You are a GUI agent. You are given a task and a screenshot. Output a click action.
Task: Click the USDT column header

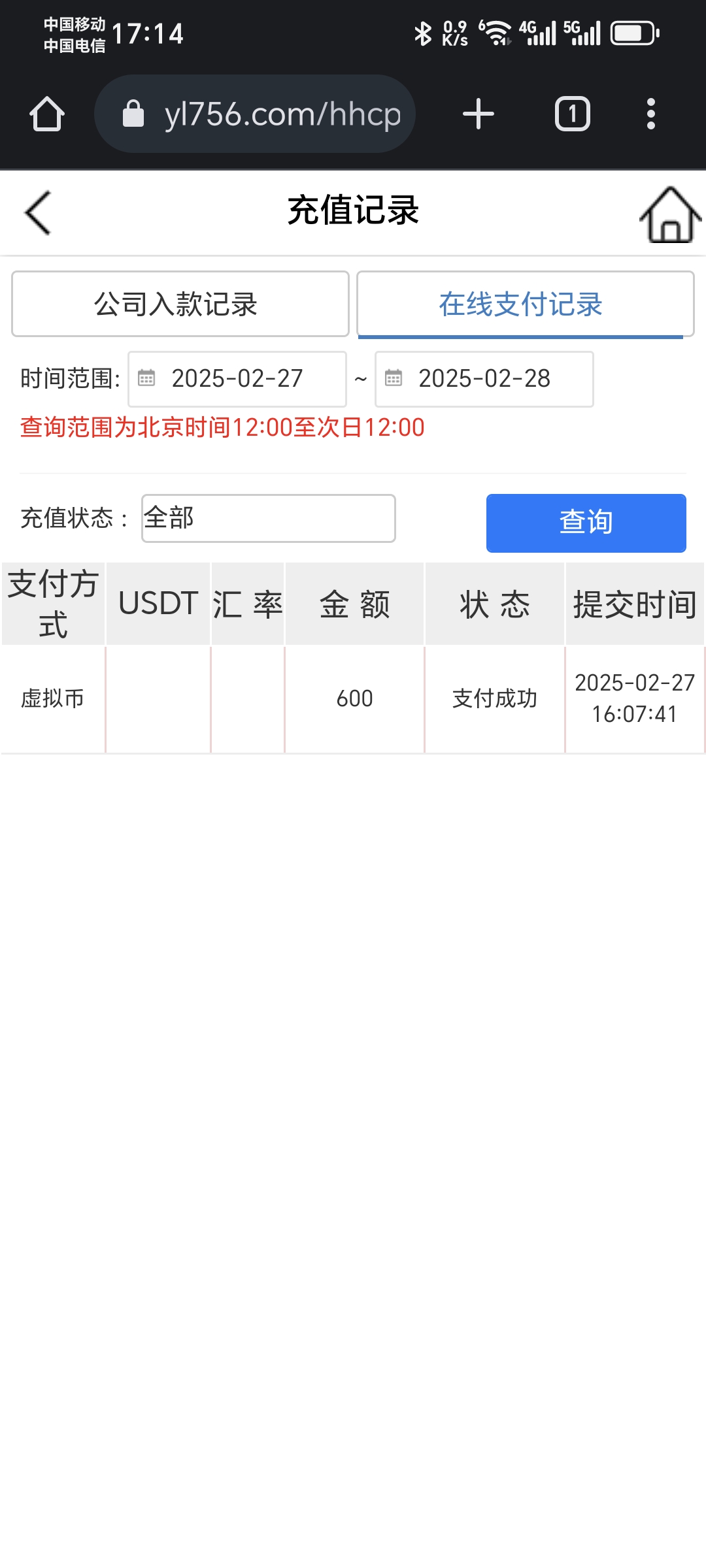(157, 603)
